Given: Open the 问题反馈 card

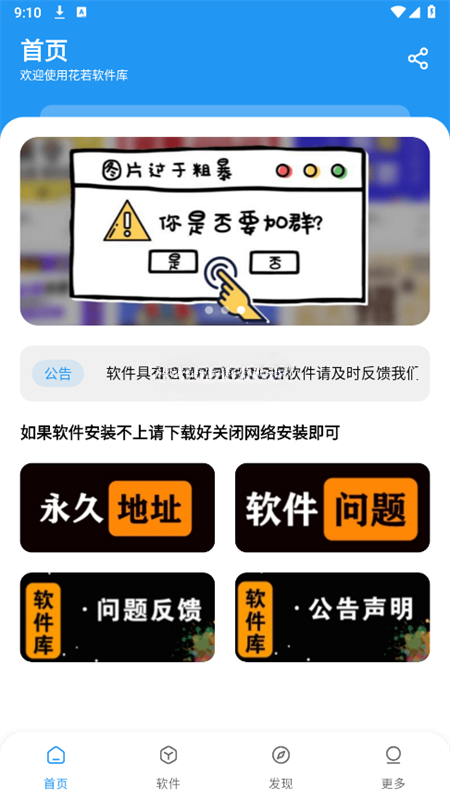Looking at the screenshot, I should pos(117,617).
